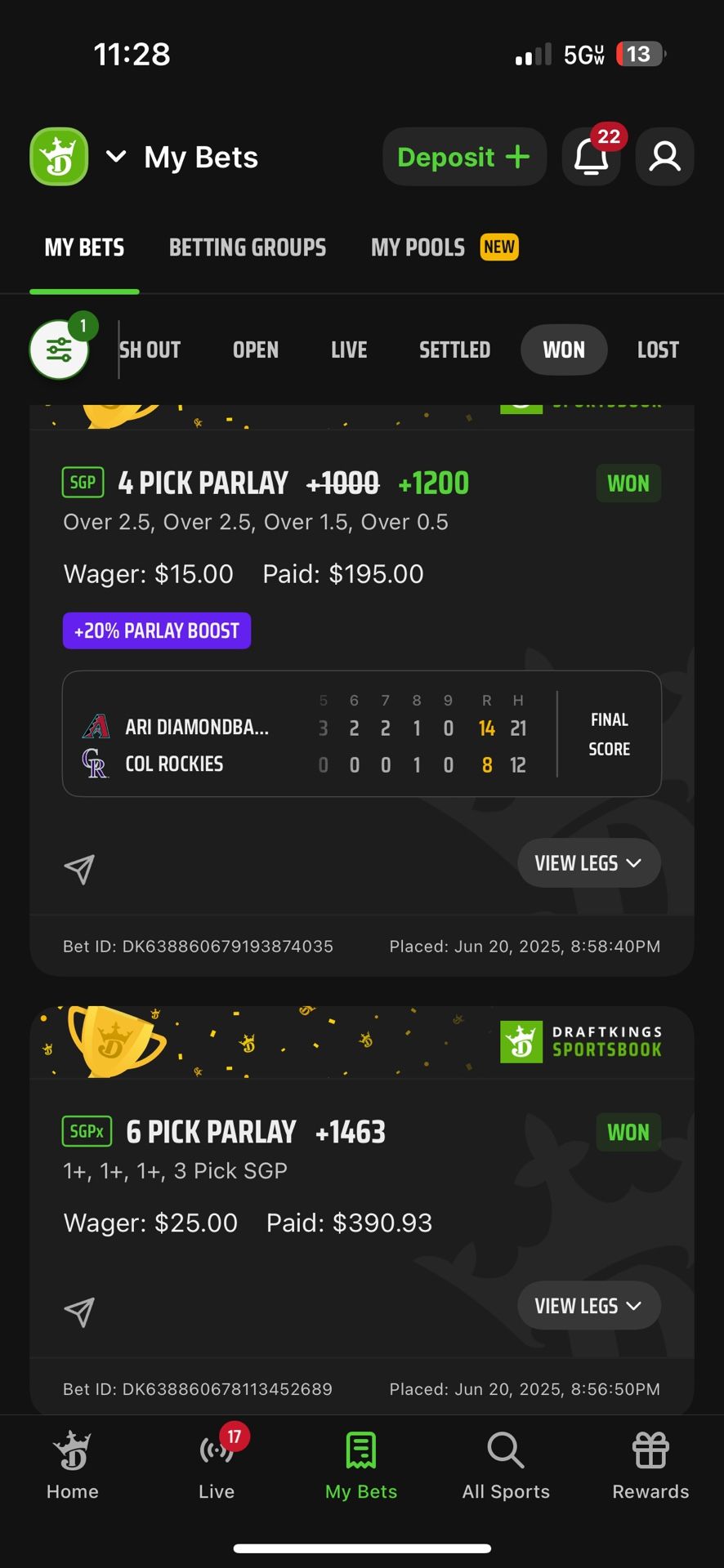The height and width of the screenshot is (1568, 724).
Task: Open the All Sports search tab
Action: pos(506,1466)
